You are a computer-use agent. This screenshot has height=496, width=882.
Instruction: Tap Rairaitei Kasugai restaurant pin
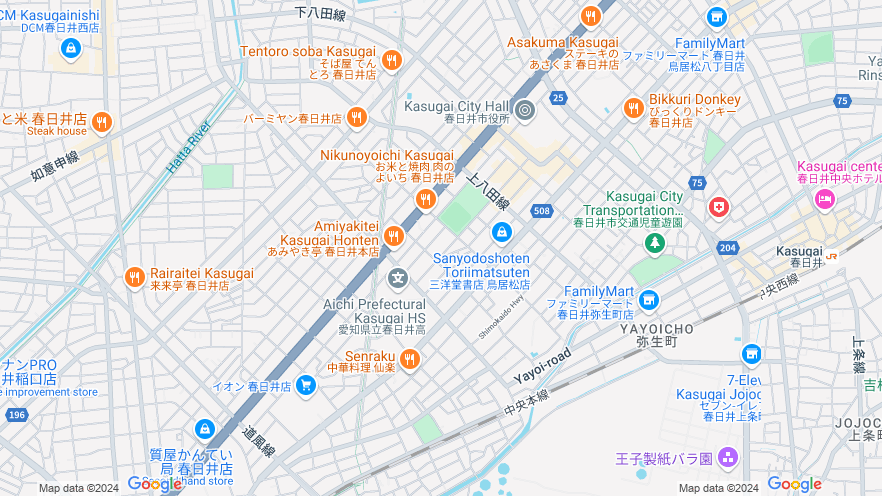tap(134, 277)
